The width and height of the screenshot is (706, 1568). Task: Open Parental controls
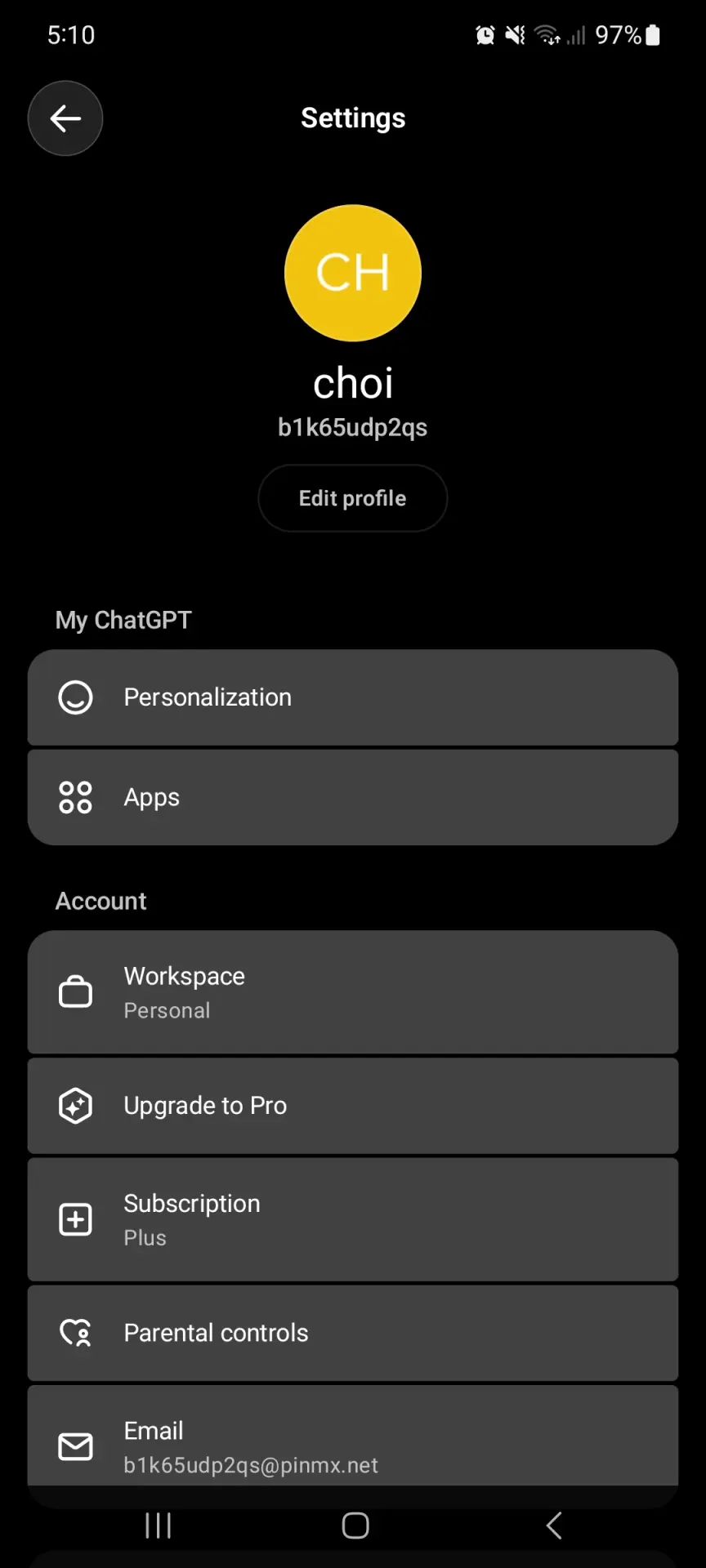353,1333
